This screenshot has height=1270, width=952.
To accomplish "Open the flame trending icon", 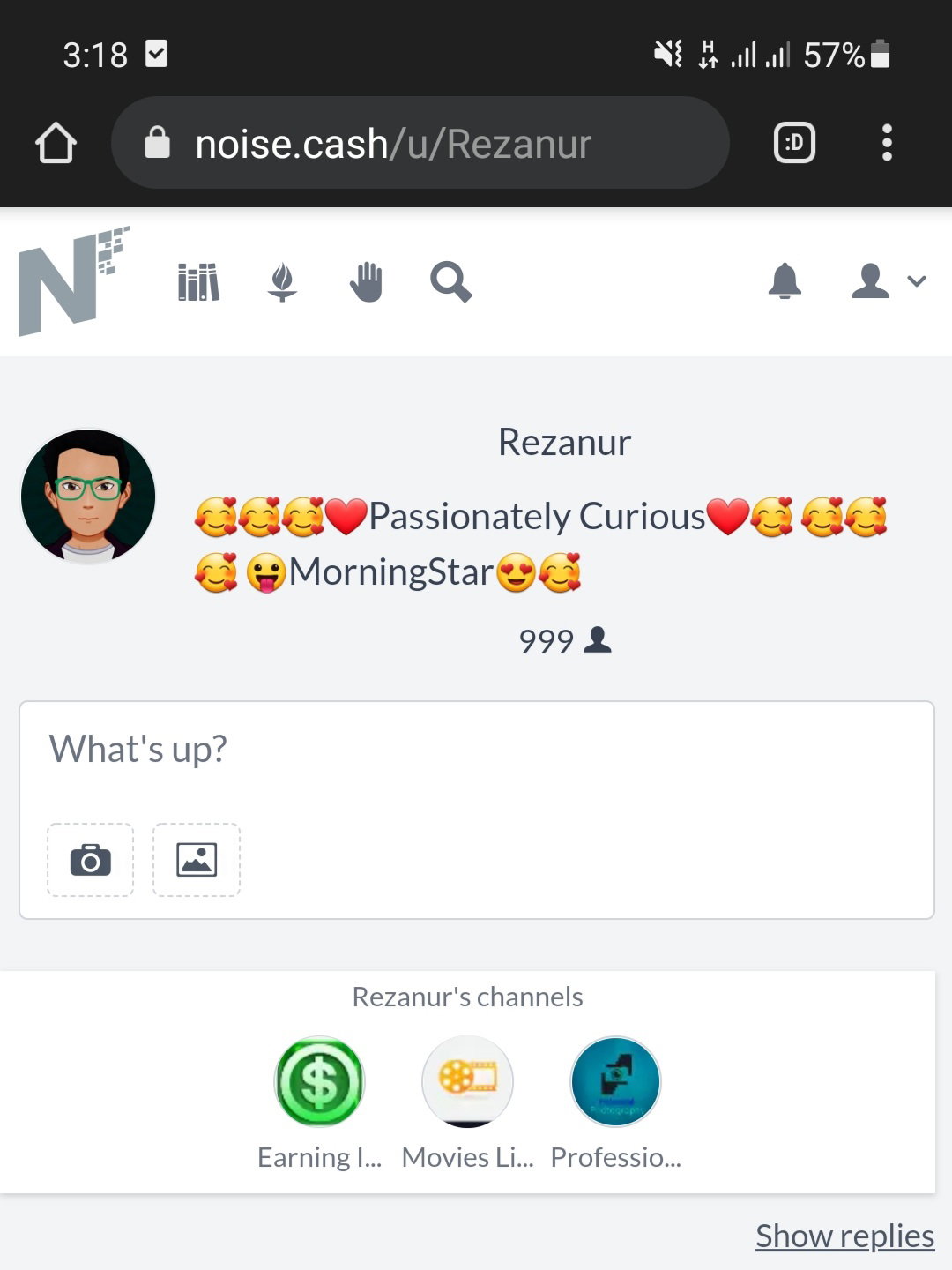I will (282, 282).
